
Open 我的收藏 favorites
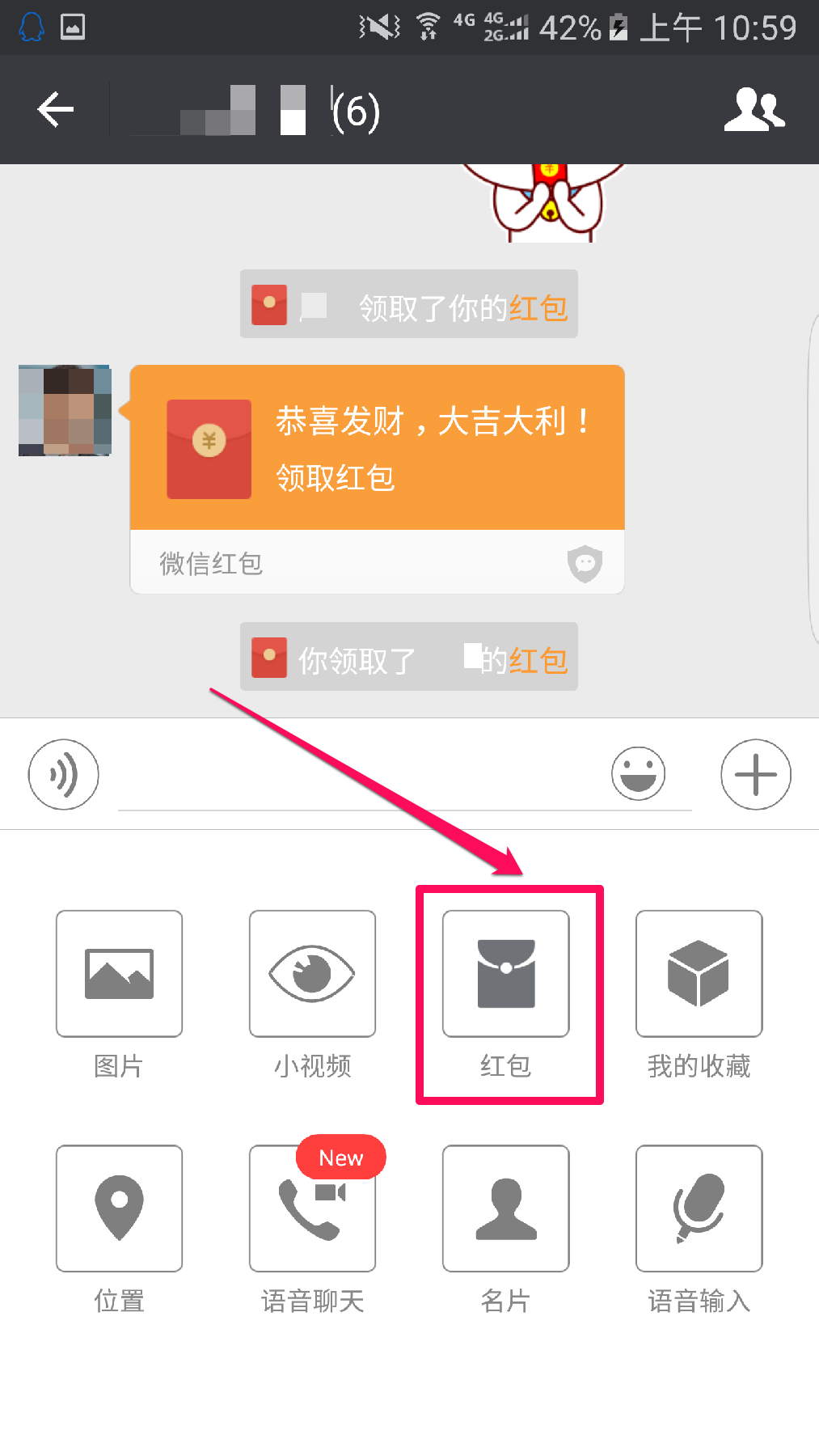[x=699, y=974]
